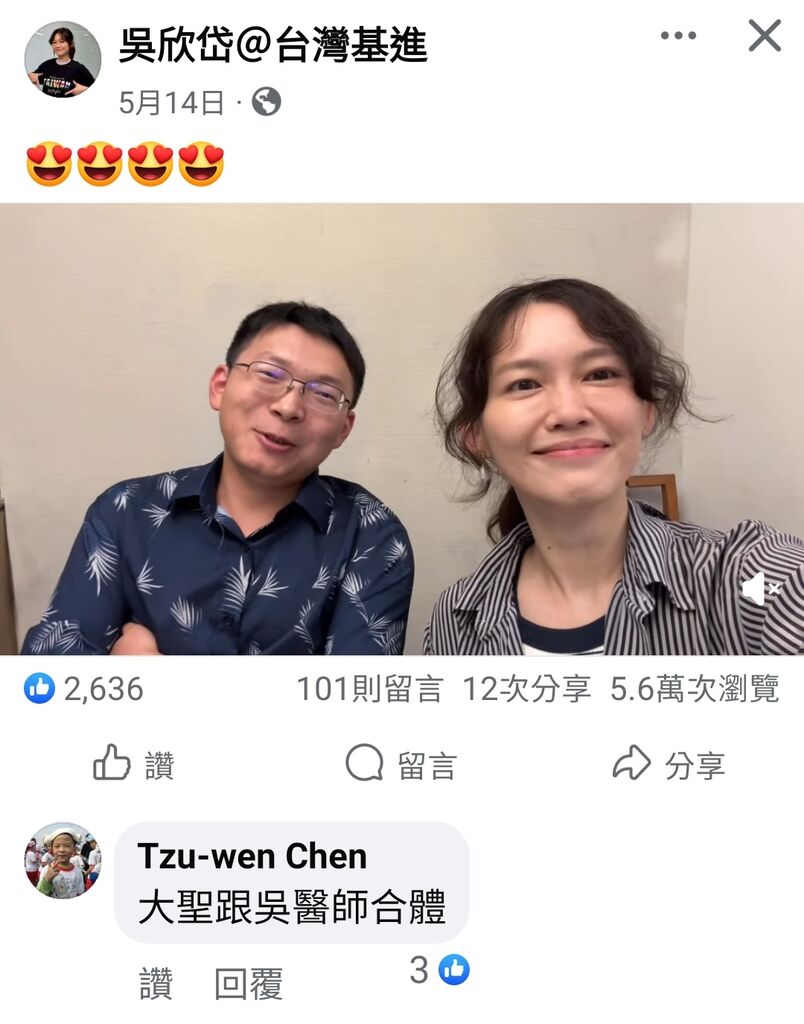This screenshot has height=1024, width=804.
Task: Close the post with the X
Action: tap(765, 36)
